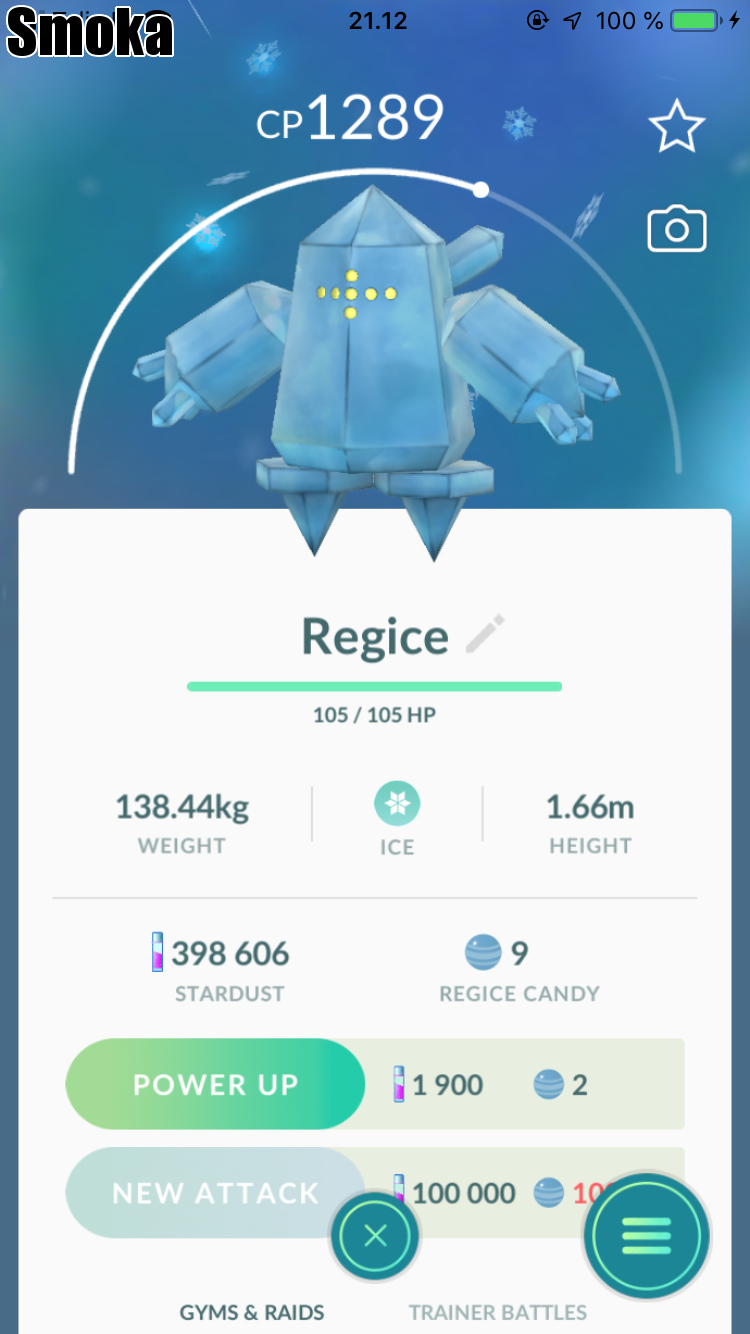Open the round three-line menu button
Screen dimensions: 750x1334
(647, 1237)
